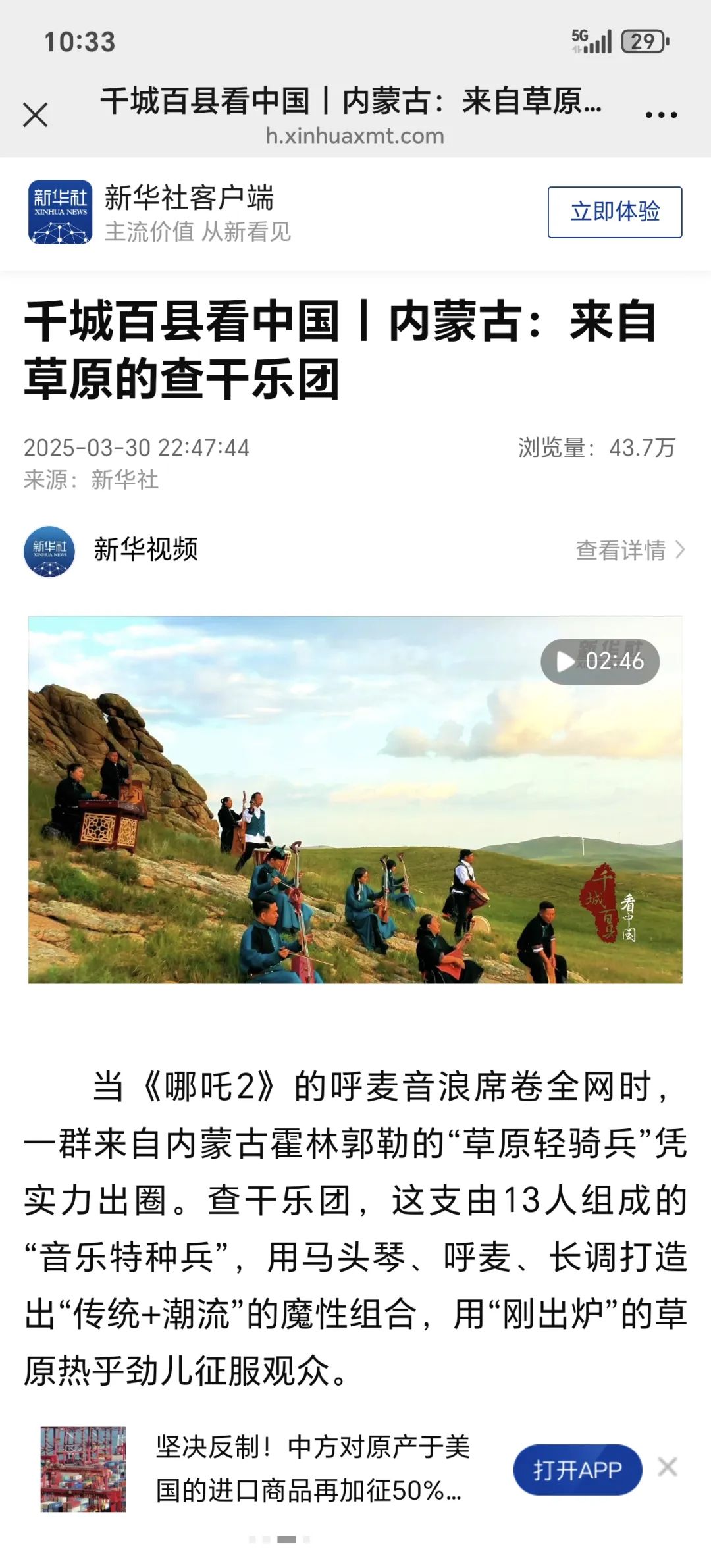711x1568 pixels.
Task: View 新华视频 details via 查看详情
Action: coord(629,550)
